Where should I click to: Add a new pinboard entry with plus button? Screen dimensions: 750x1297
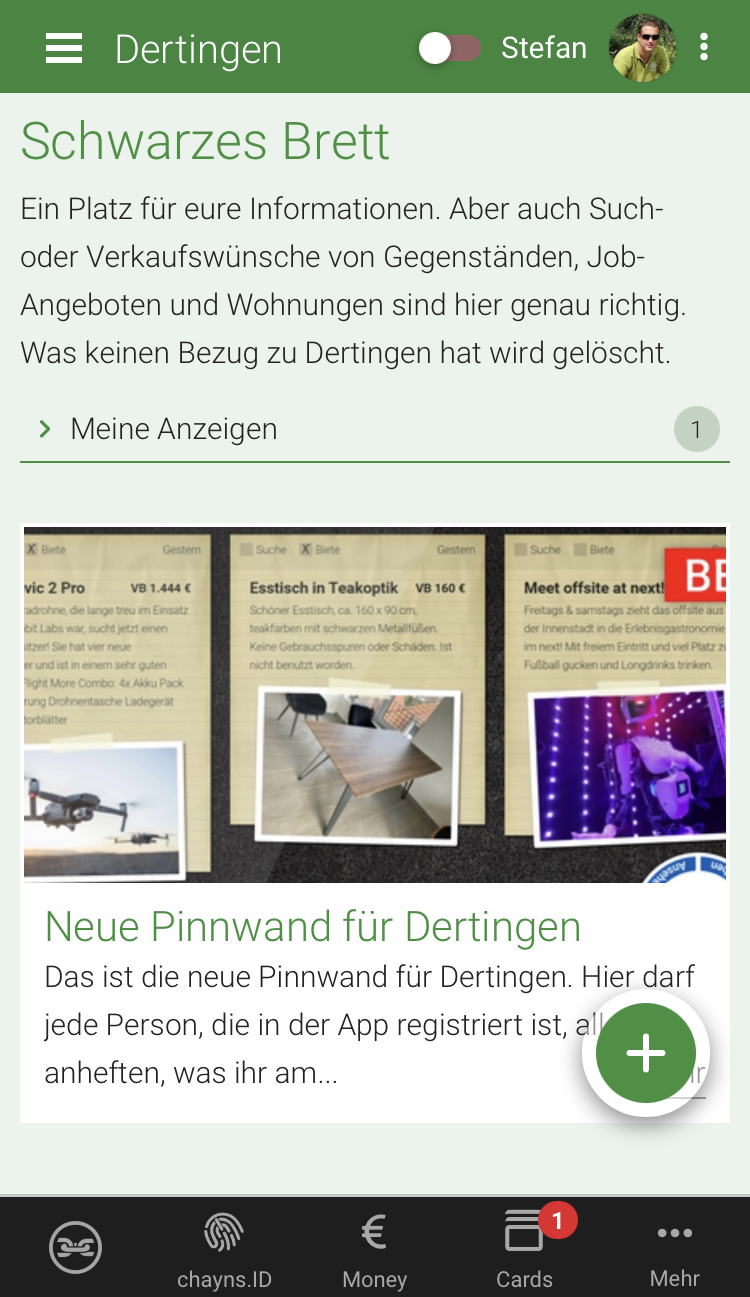646,1053
